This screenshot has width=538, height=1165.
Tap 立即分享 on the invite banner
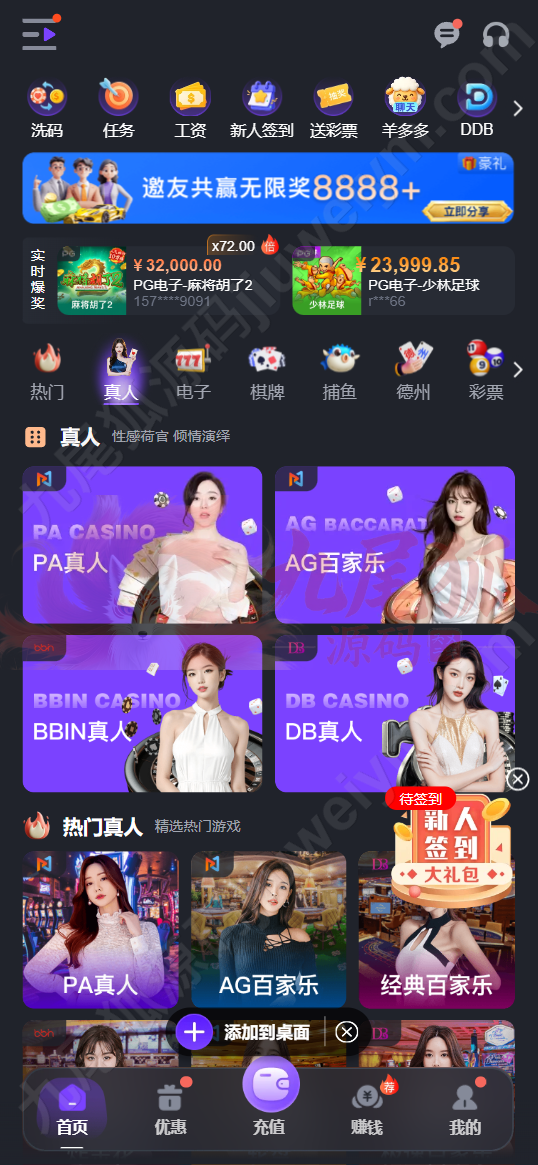click(x=467, y=211)
